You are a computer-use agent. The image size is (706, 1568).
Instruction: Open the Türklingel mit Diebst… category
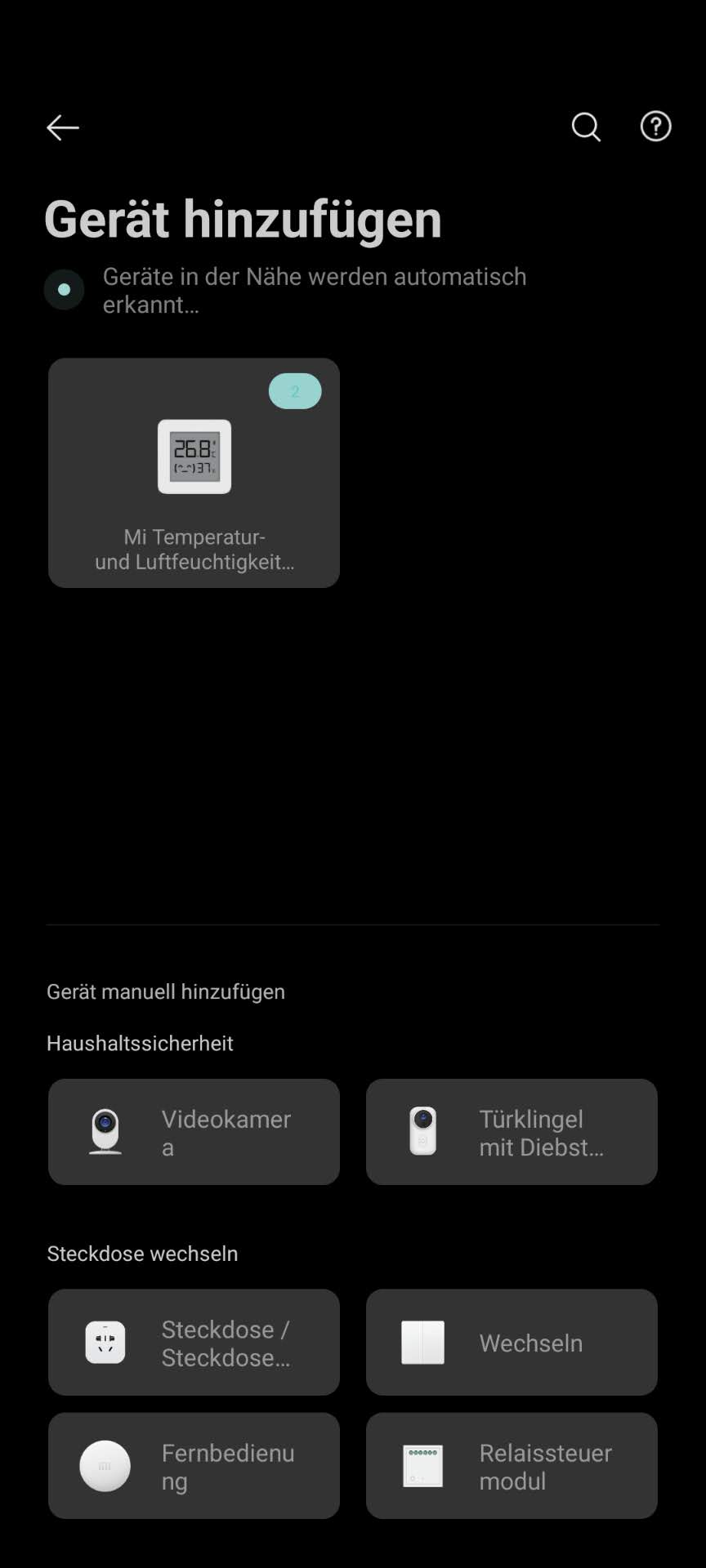coord(512,1132)
